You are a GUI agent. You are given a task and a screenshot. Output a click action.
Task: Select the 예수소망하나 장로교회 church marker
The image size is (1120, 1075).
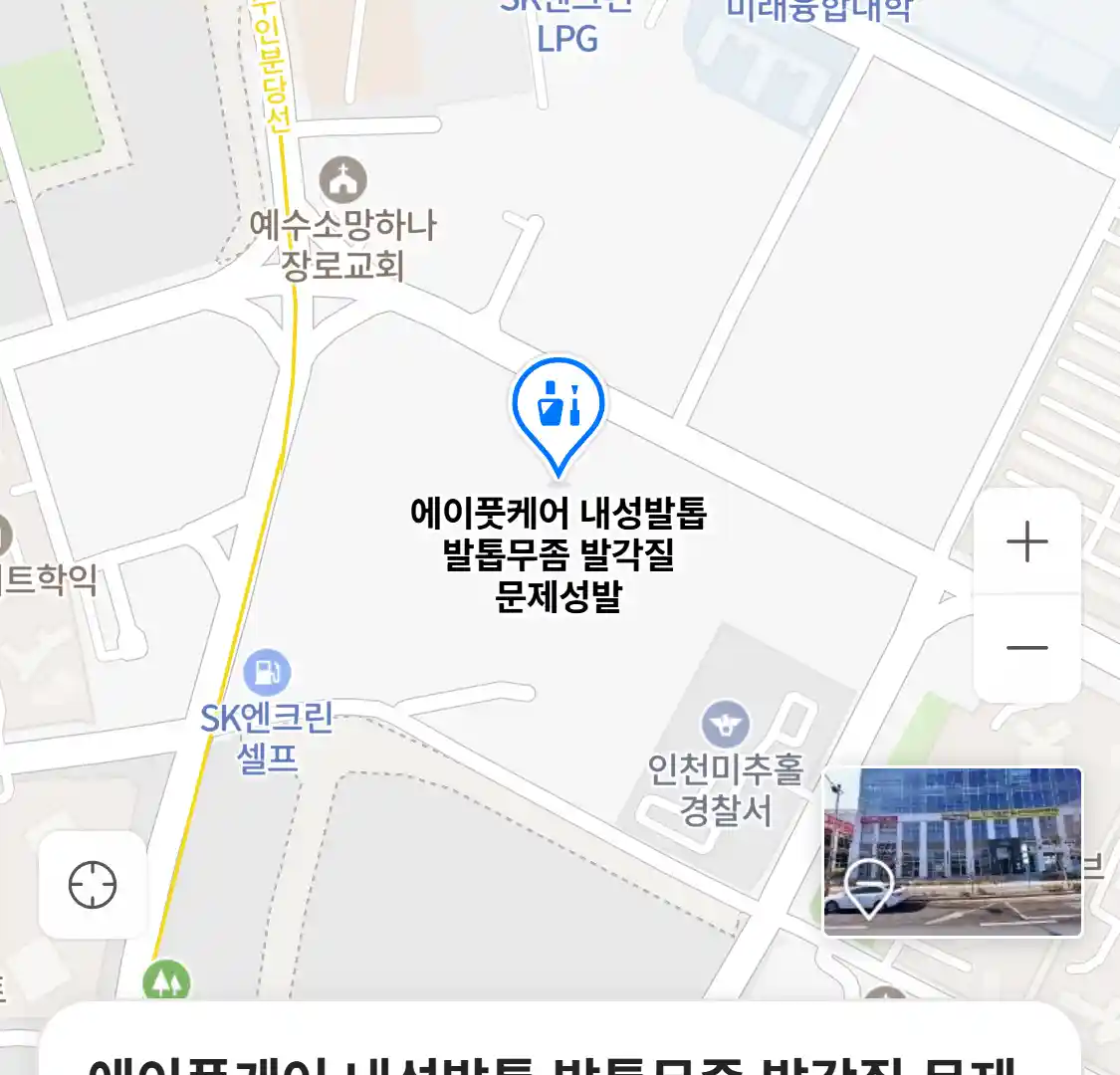(x=343, y=180)
